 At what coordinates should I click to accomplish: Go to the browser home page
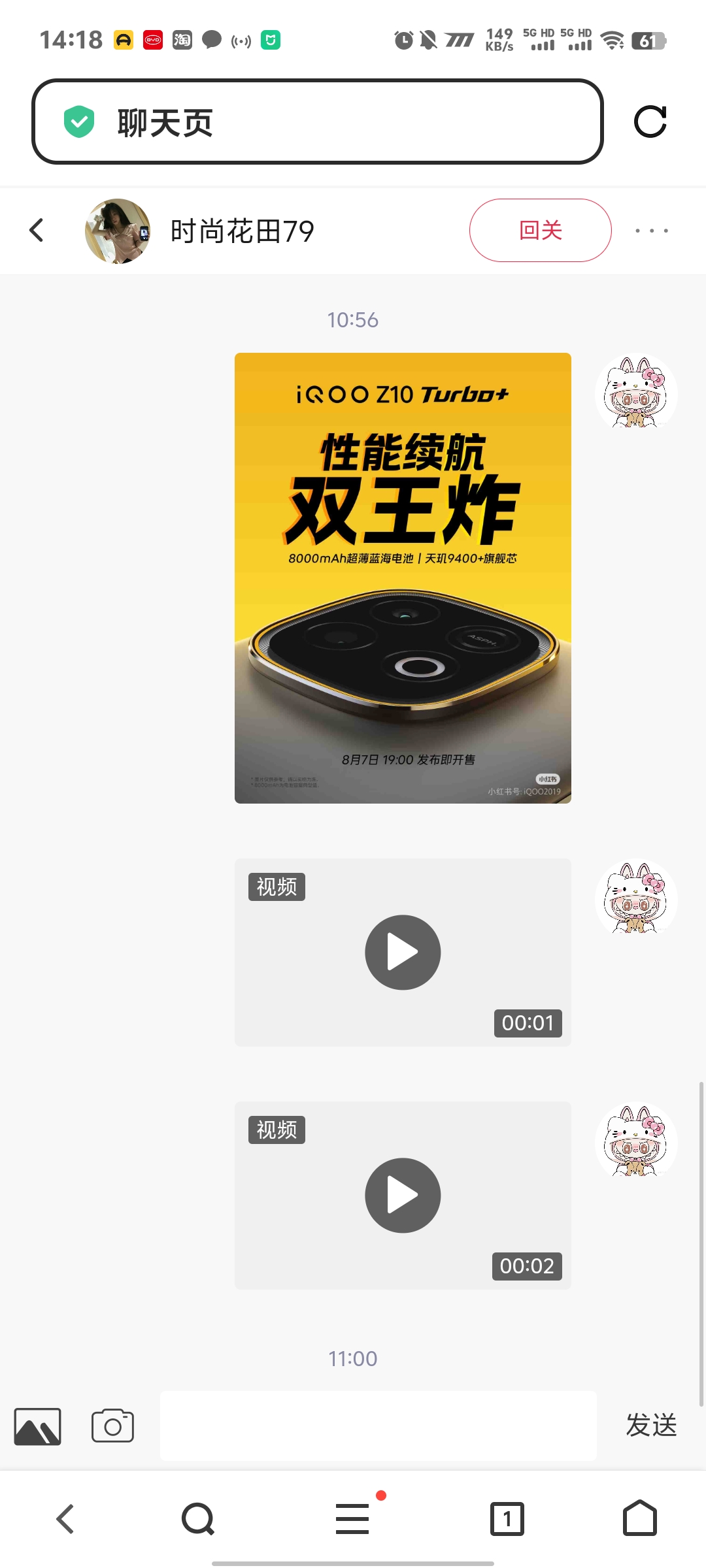pyautogui.click(x=640, y=1518)
